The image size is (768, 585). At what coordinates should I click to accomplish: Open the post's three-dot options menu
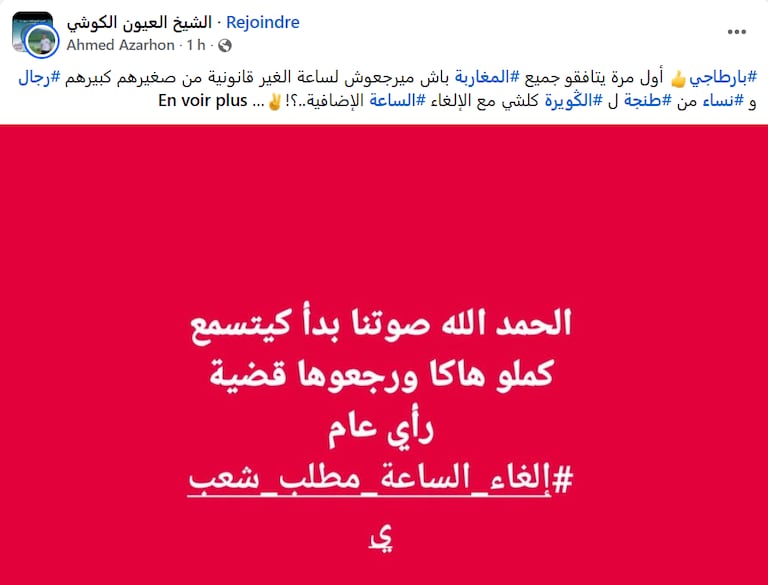[737, 31]
